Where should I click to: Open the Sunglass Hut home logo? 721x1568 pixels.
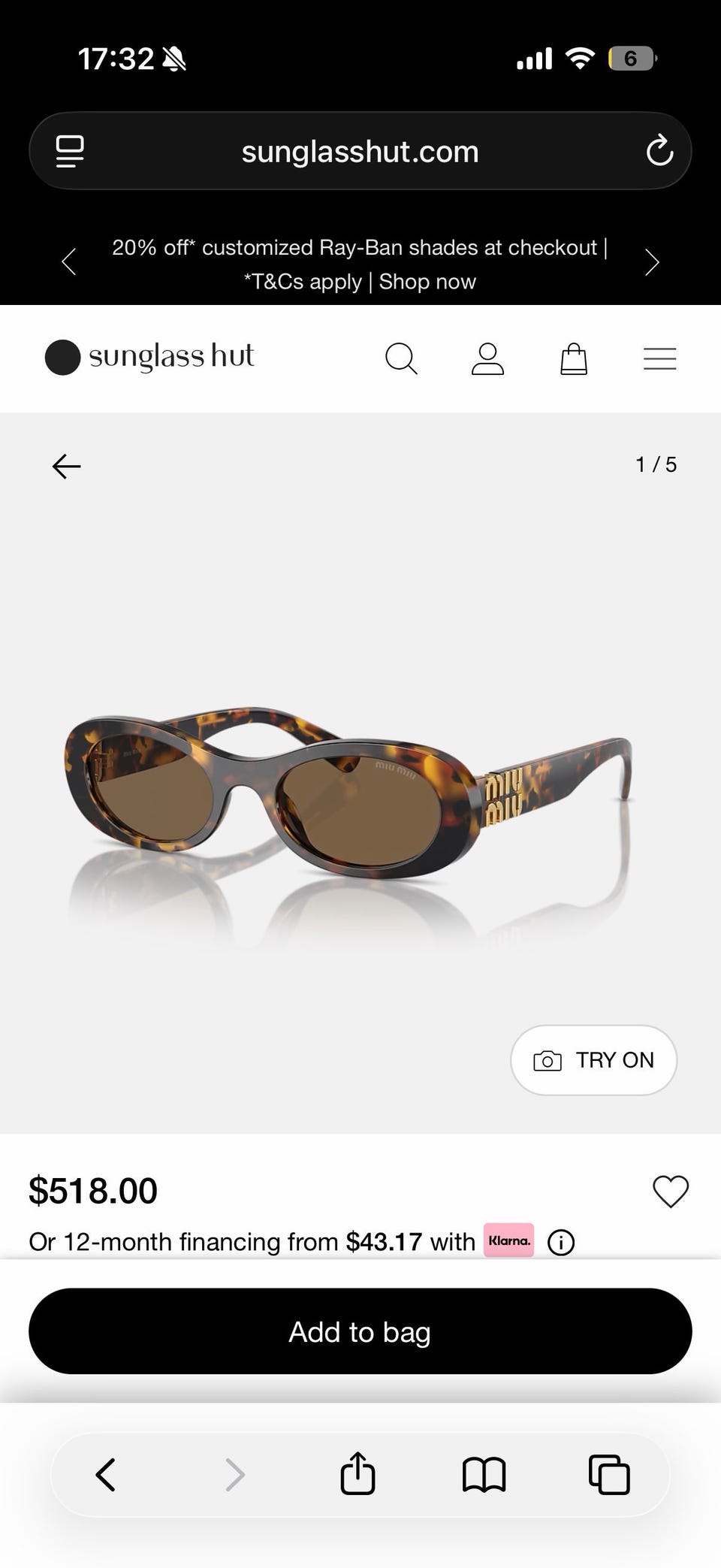coord(149,357)
